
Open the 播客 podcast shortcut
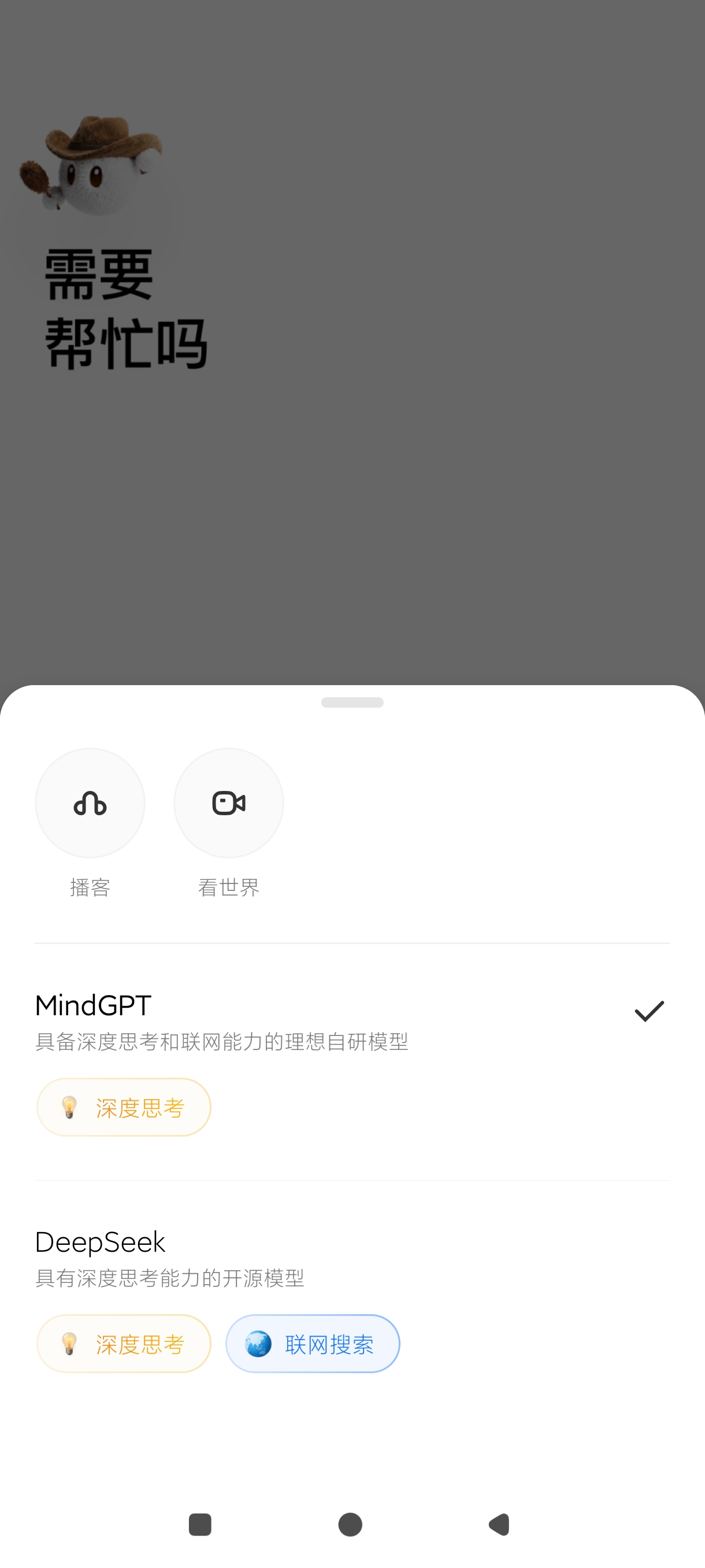(x=90, y=803)
